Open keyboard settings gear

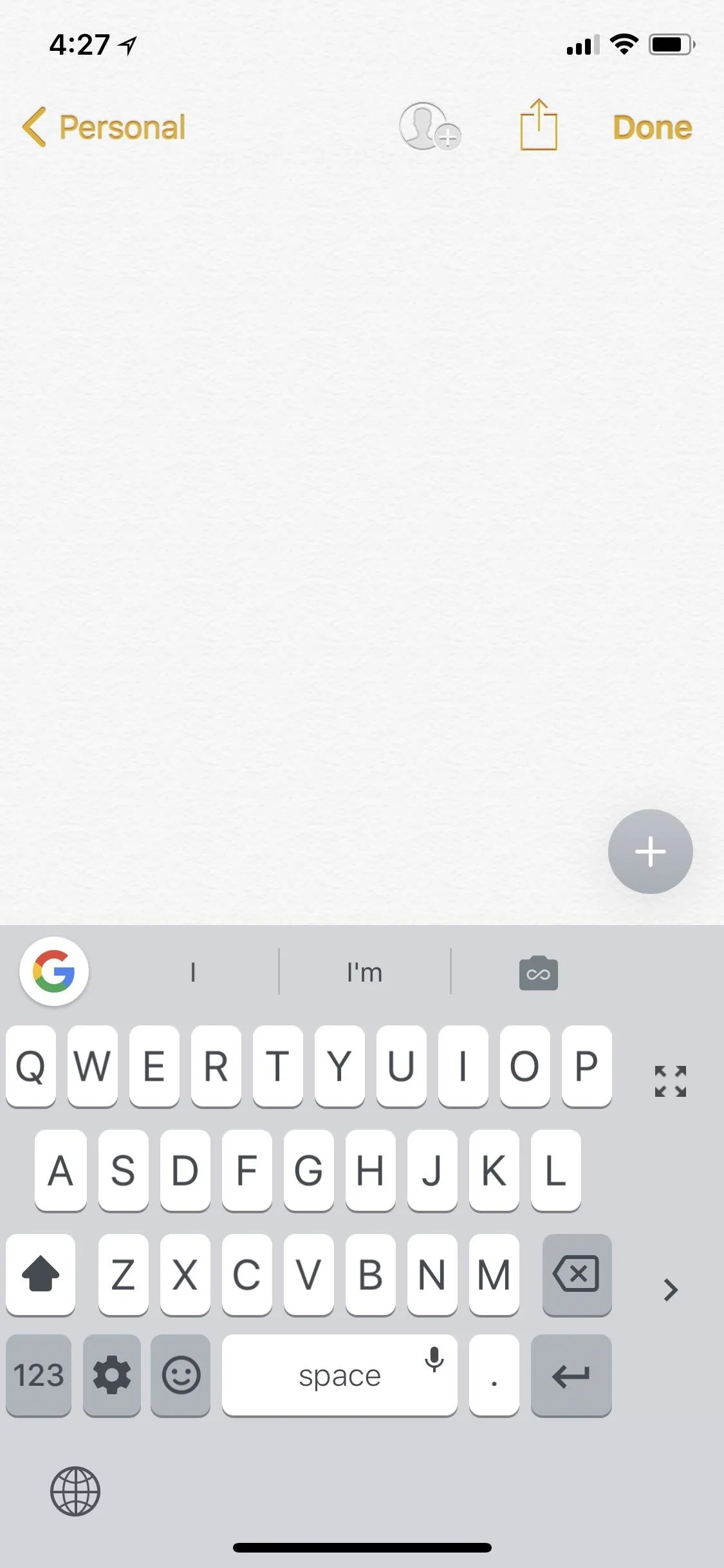click(112, 1375)
